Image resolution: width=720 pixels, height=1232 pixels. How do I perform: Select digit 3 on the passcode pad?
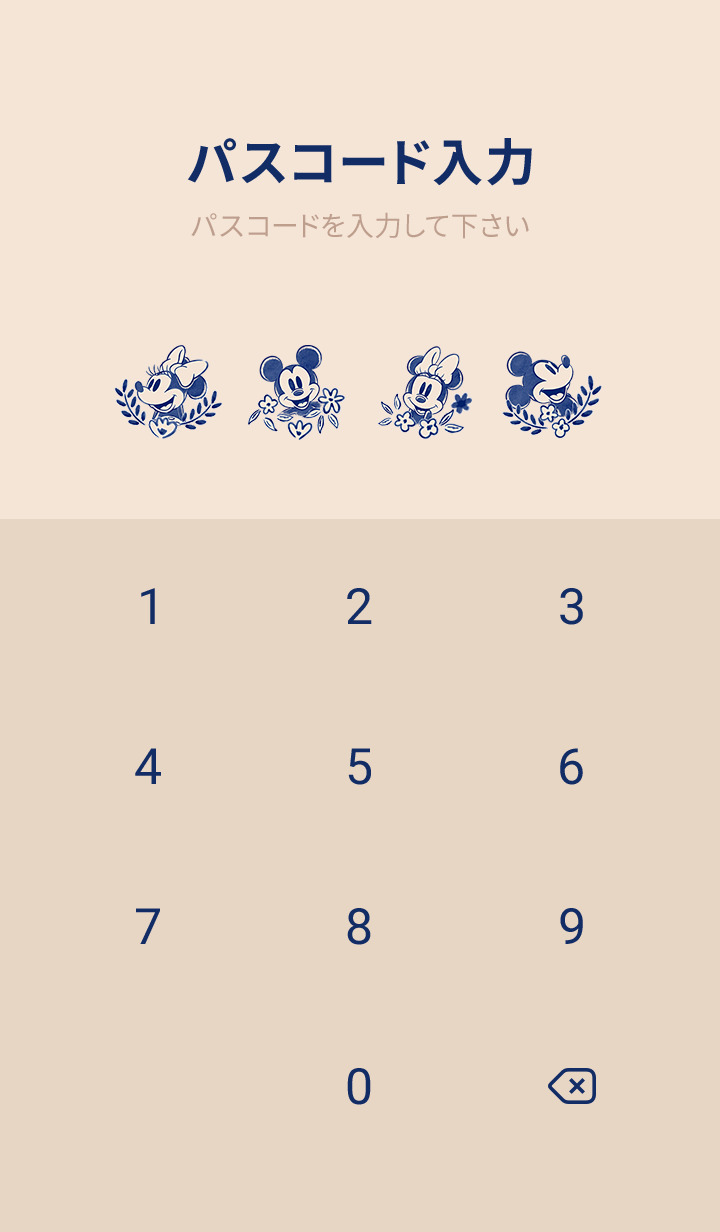(x=570, y=607)
